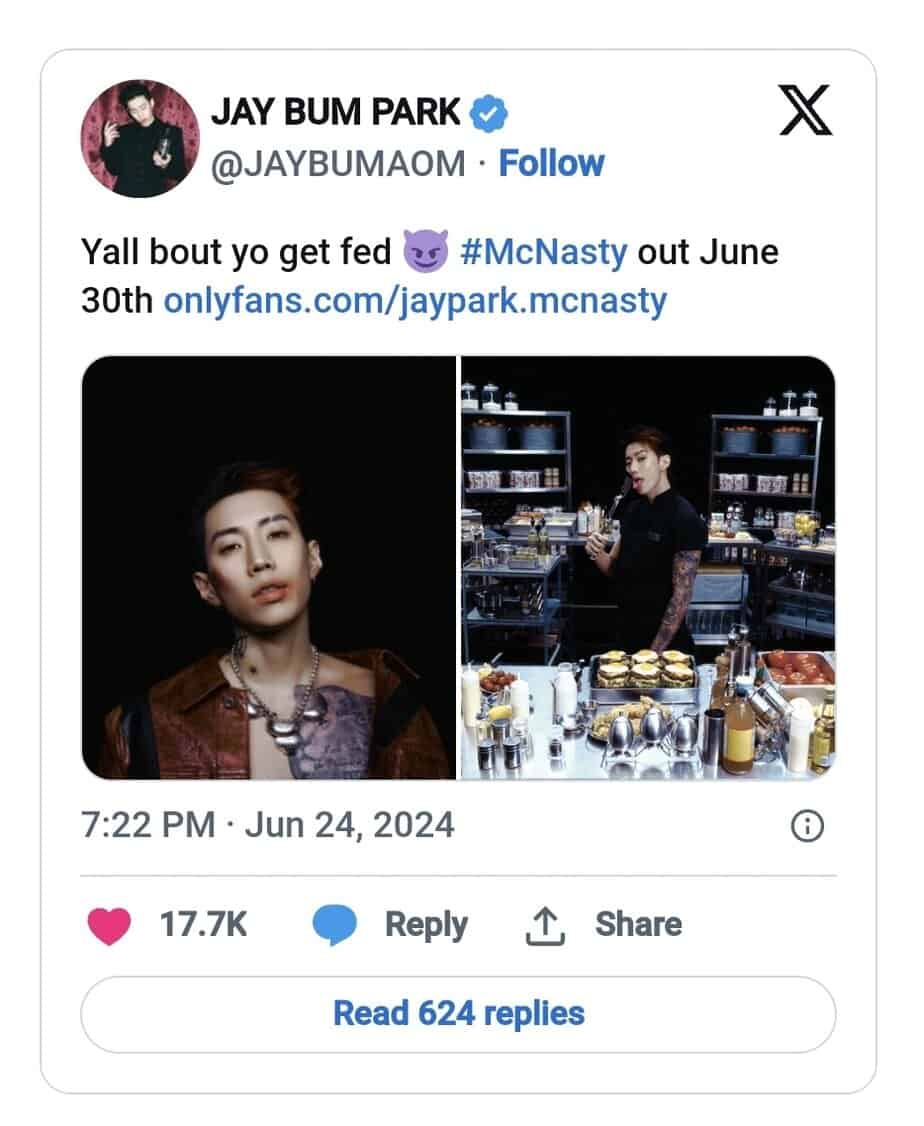The image size is (924, 1126).
Task: View the kitchen photo with burgers
Action: [647, 568]
